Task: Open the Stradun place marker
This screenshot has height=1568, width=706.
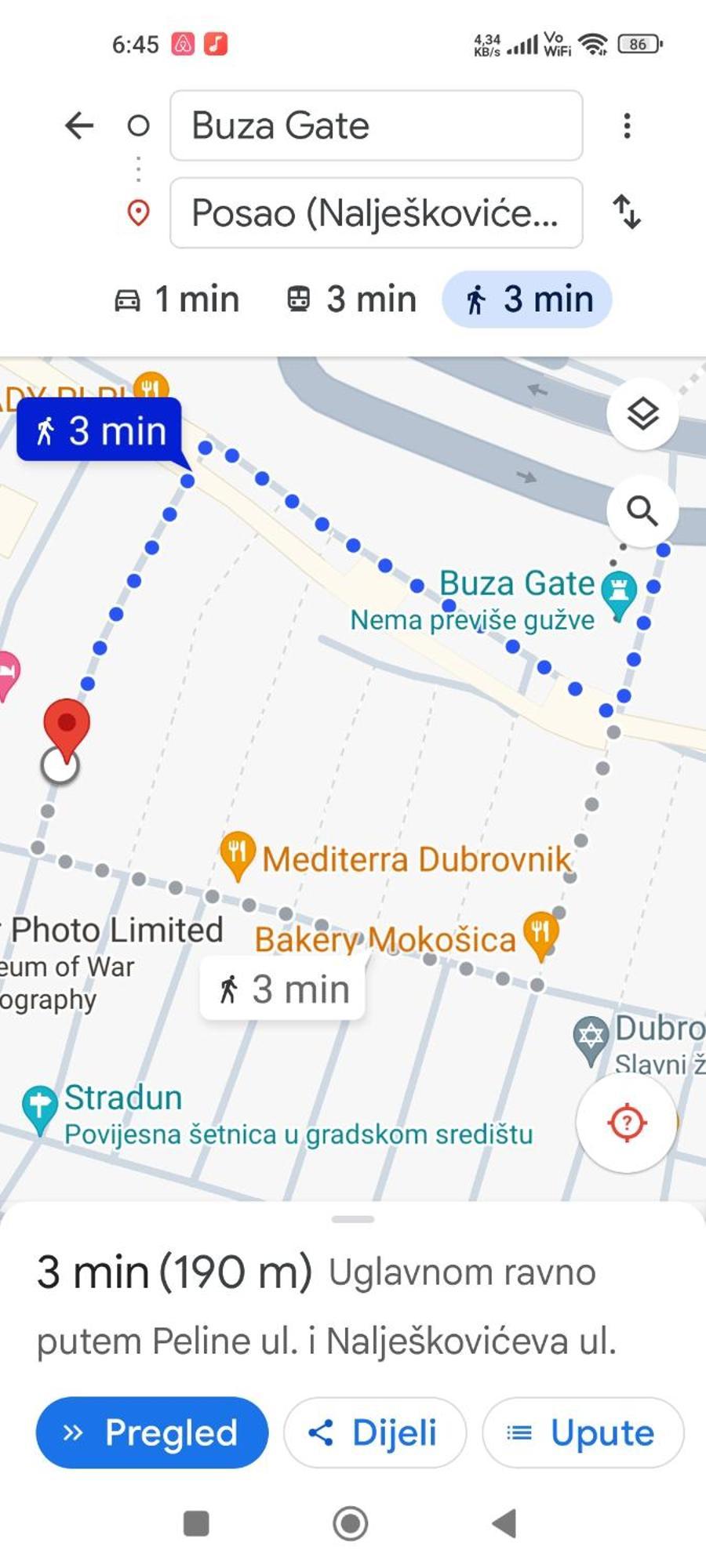Action: (39, 1107)
